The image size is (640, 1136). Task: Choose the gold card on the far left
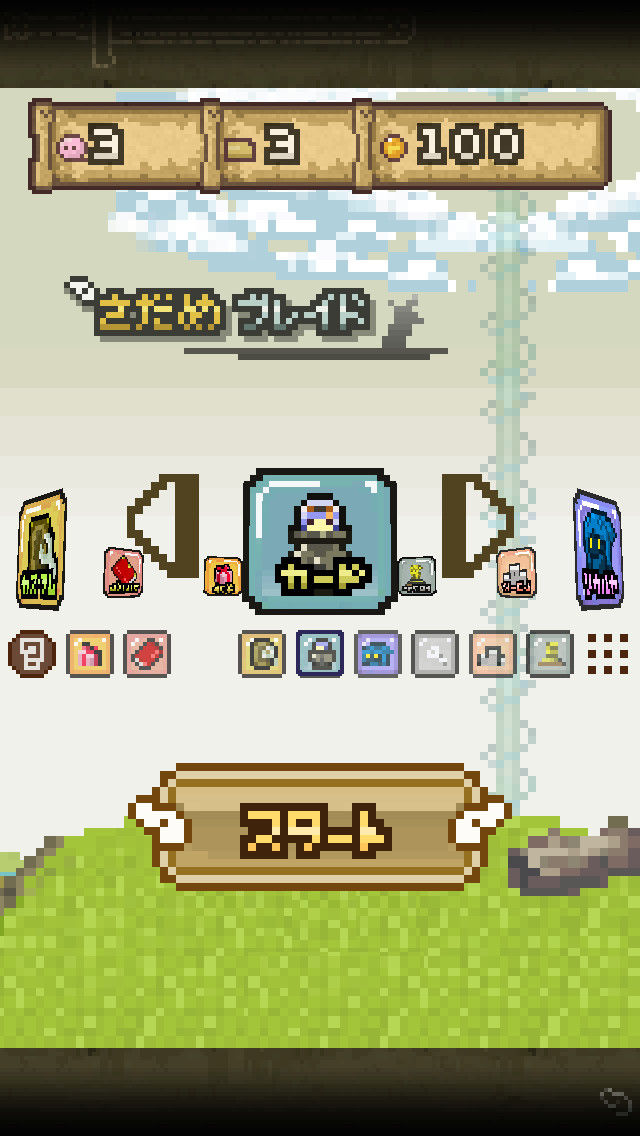(41, 548)
